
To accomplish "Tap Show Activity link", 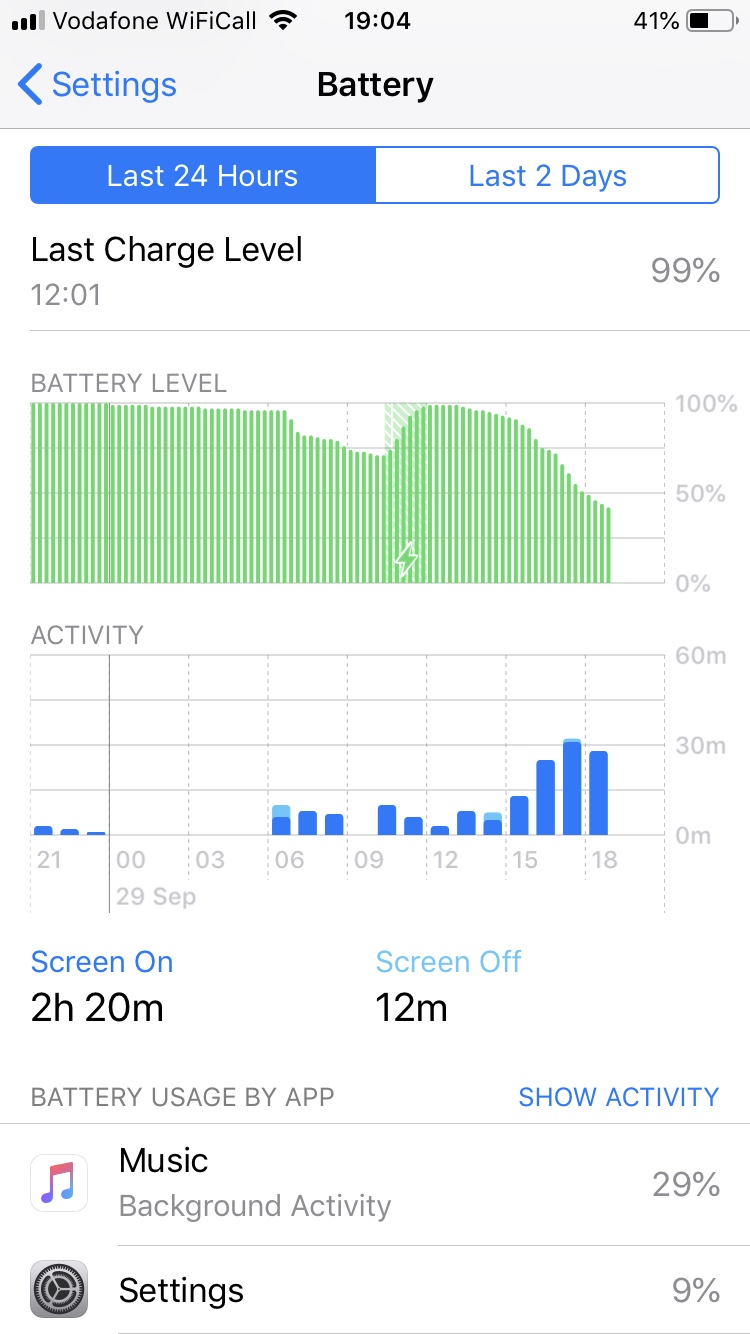I will 618,1097.
